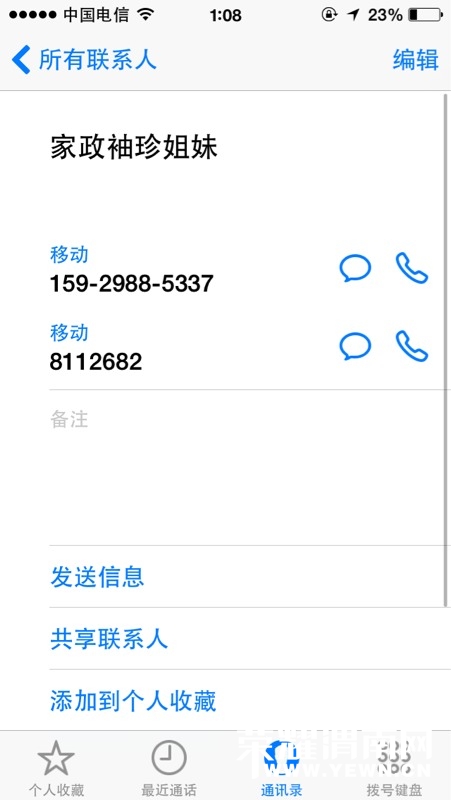
Task: Open the 备注 notes field
Action: click(248, 467)
